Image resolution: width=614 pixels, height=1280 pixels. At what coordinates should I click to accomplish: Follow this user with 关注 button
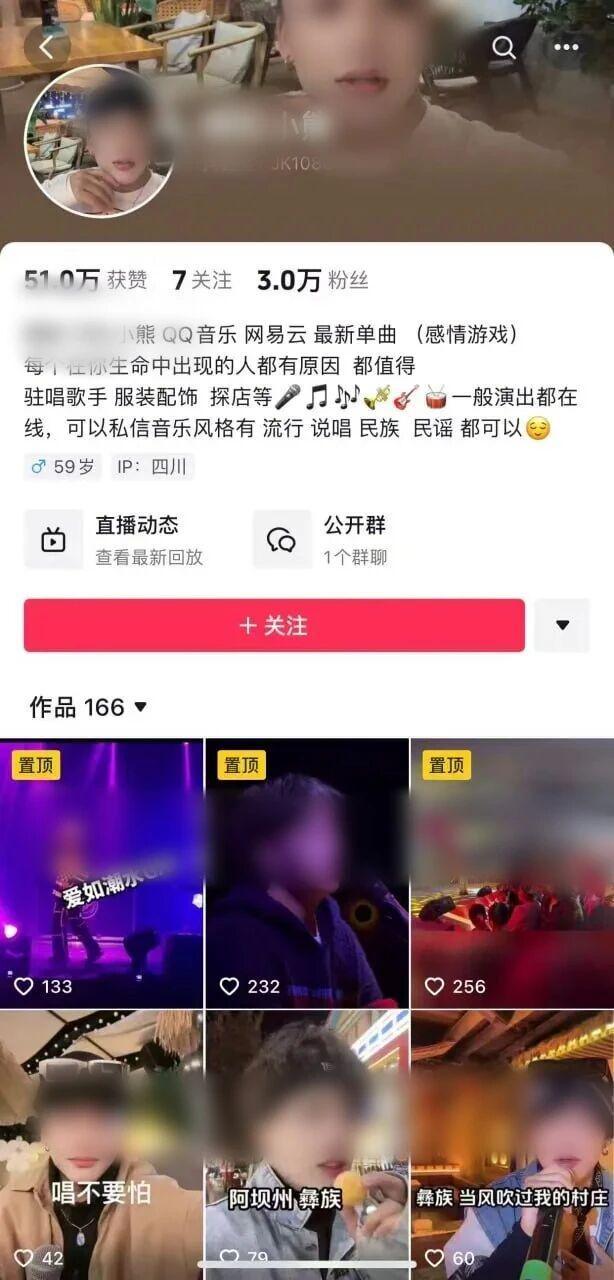tap(274, 626)
